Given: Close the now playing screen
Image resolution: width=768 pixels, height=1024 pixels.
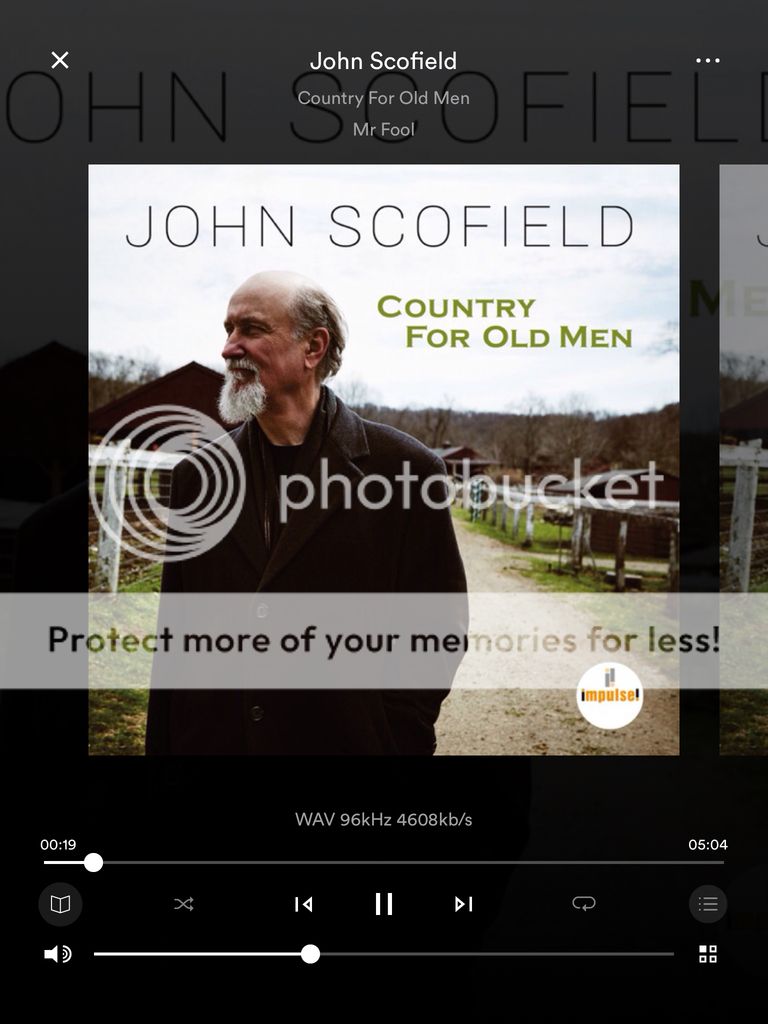Looking at the screenshot, I should point(60,60).
